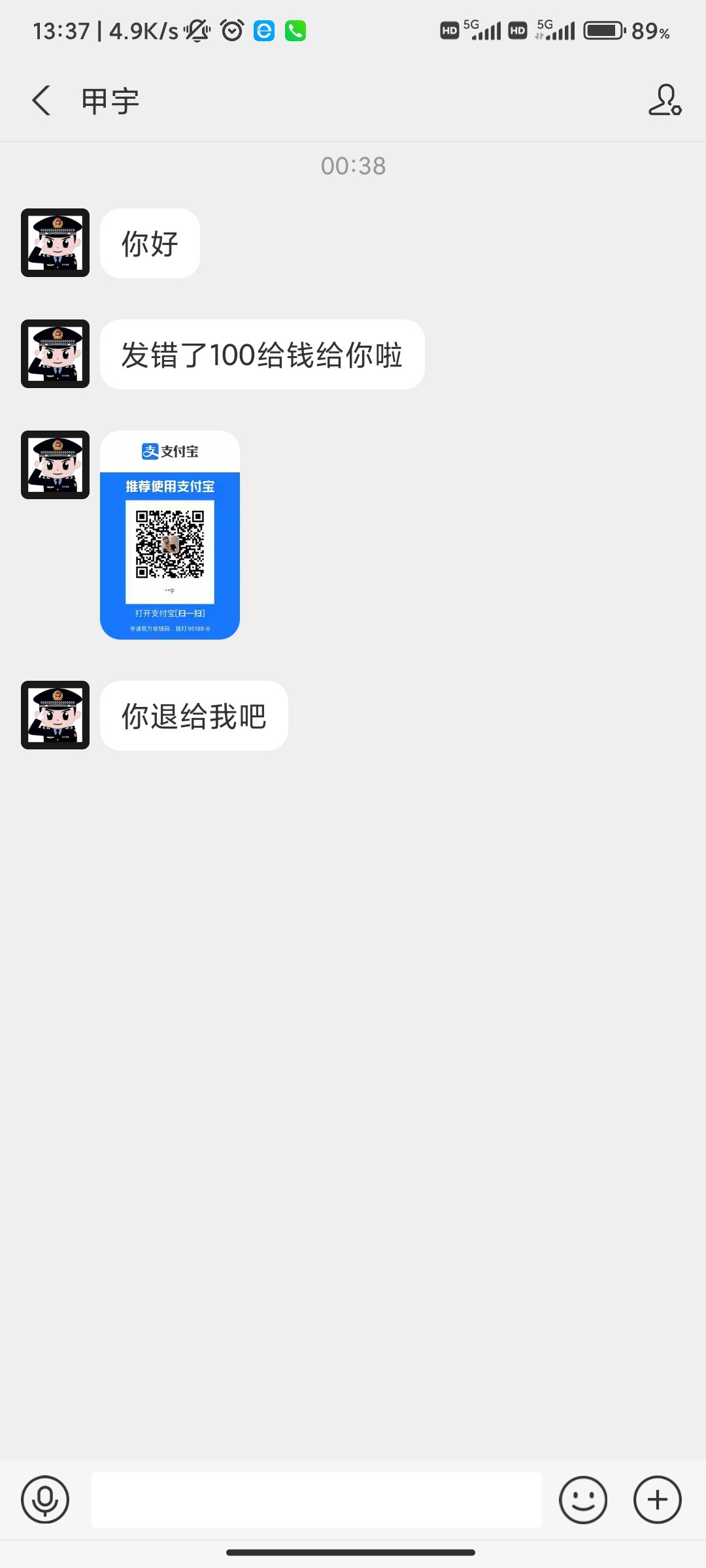Tap the 你退给我吧 message bubble

193,715
